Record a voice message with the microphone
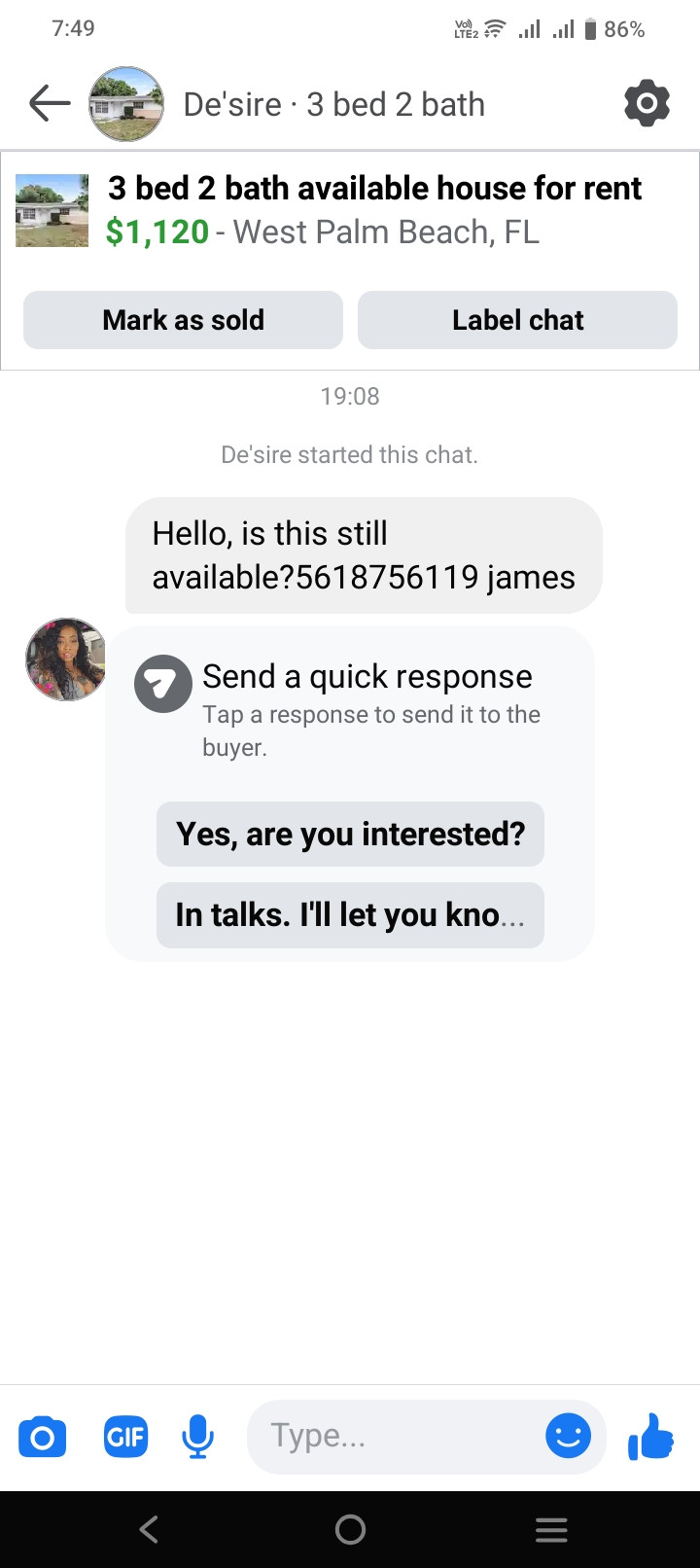 point(197,1437)
